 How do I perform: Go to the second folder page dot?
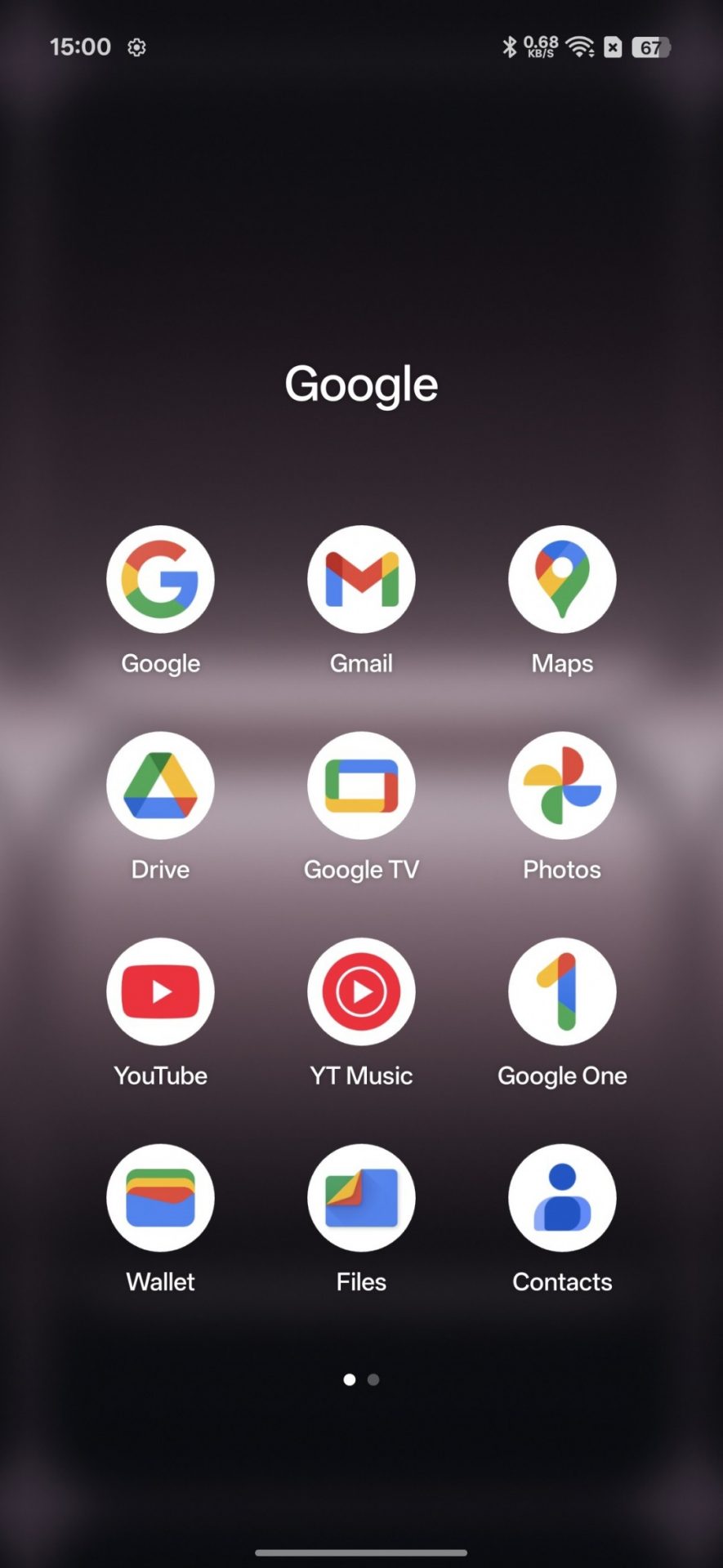tap(373, 1379)
